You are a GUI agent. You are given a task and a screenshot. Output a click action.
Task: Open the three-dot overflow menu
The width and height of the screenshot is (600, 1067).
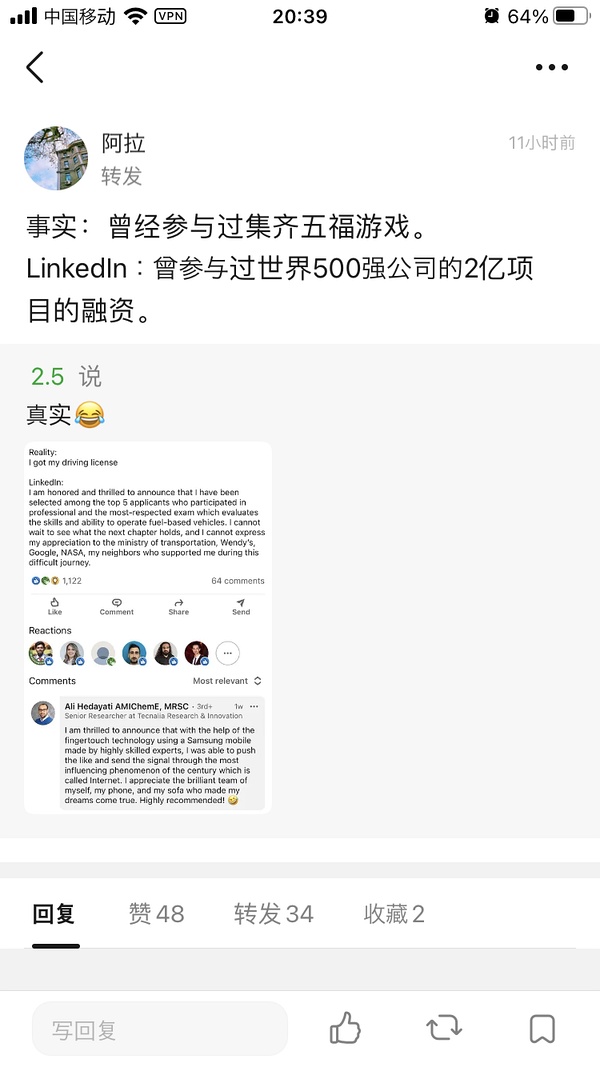(x=551, y=67)
